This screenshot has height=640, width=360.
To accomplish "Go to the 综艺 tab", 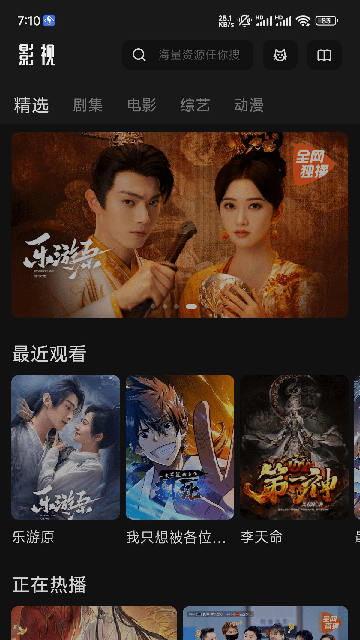I will [195, 105].
